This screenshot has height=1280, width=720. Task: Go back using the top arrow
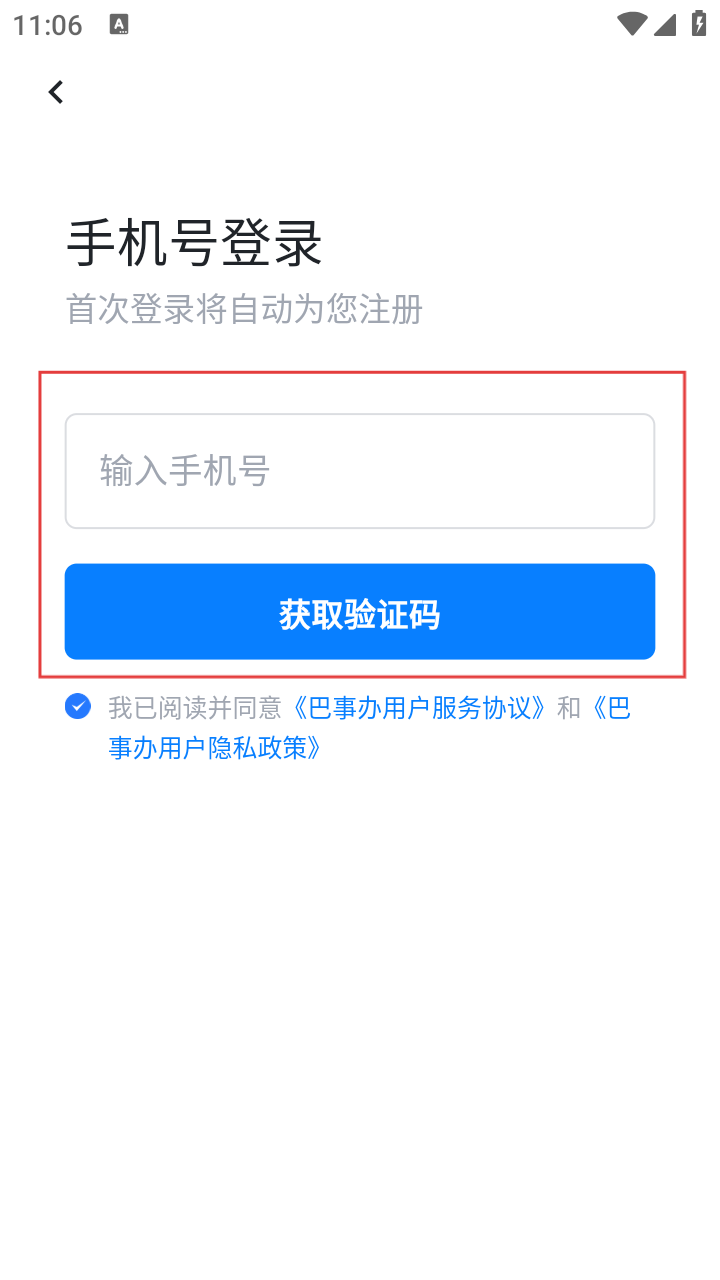tap(56, 92)
